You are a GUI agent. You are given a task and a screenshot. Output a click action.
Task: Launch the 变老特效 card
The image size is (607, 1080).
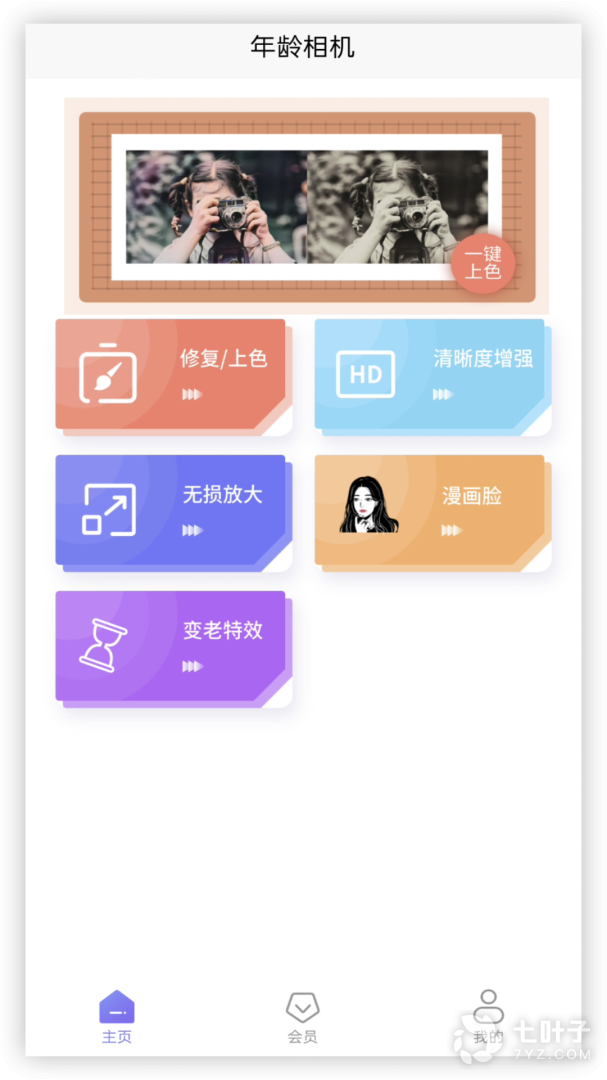click(171, 646)
